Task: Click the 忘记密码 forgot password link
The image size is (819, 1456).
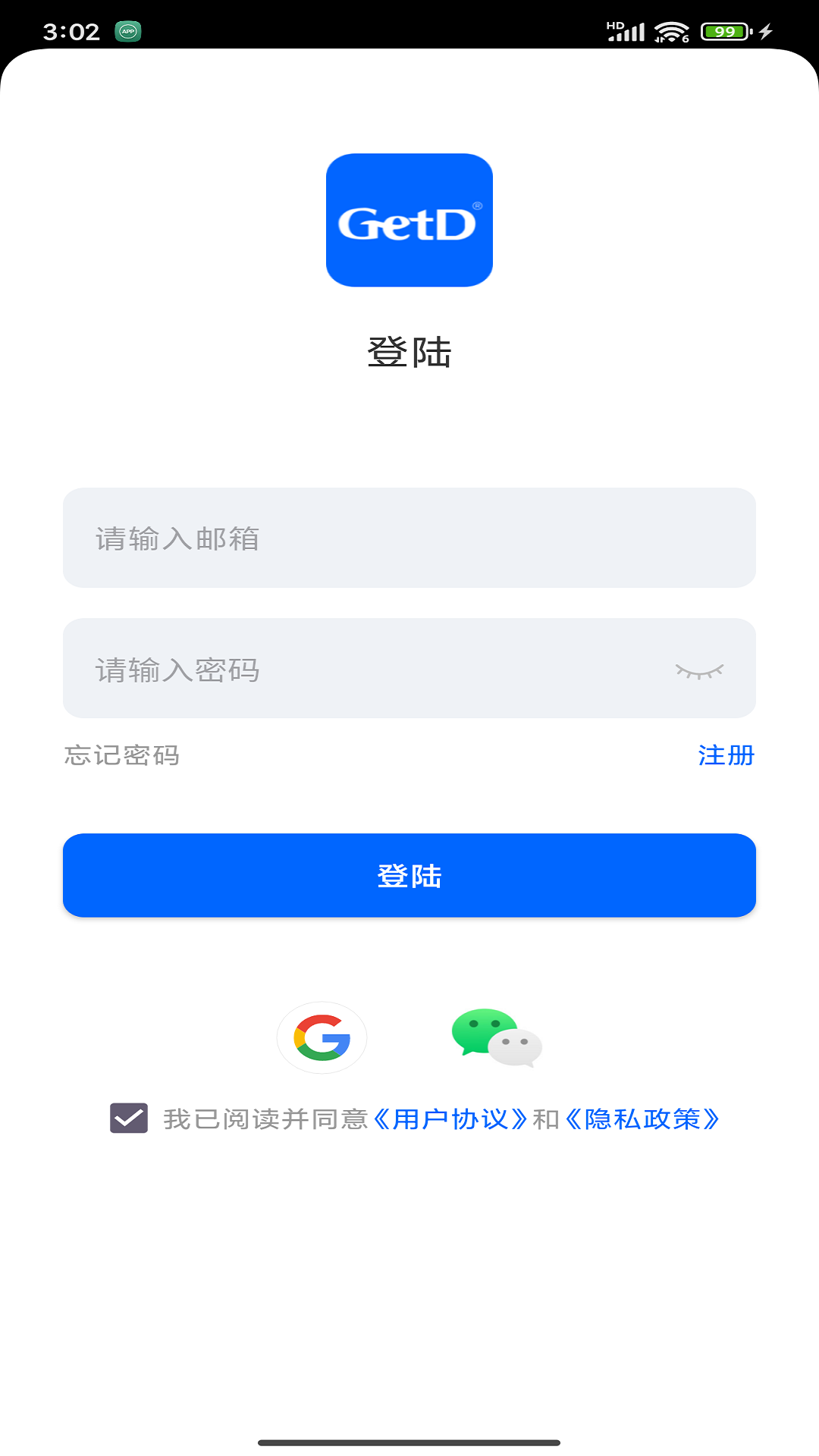Action: (121, 755)
